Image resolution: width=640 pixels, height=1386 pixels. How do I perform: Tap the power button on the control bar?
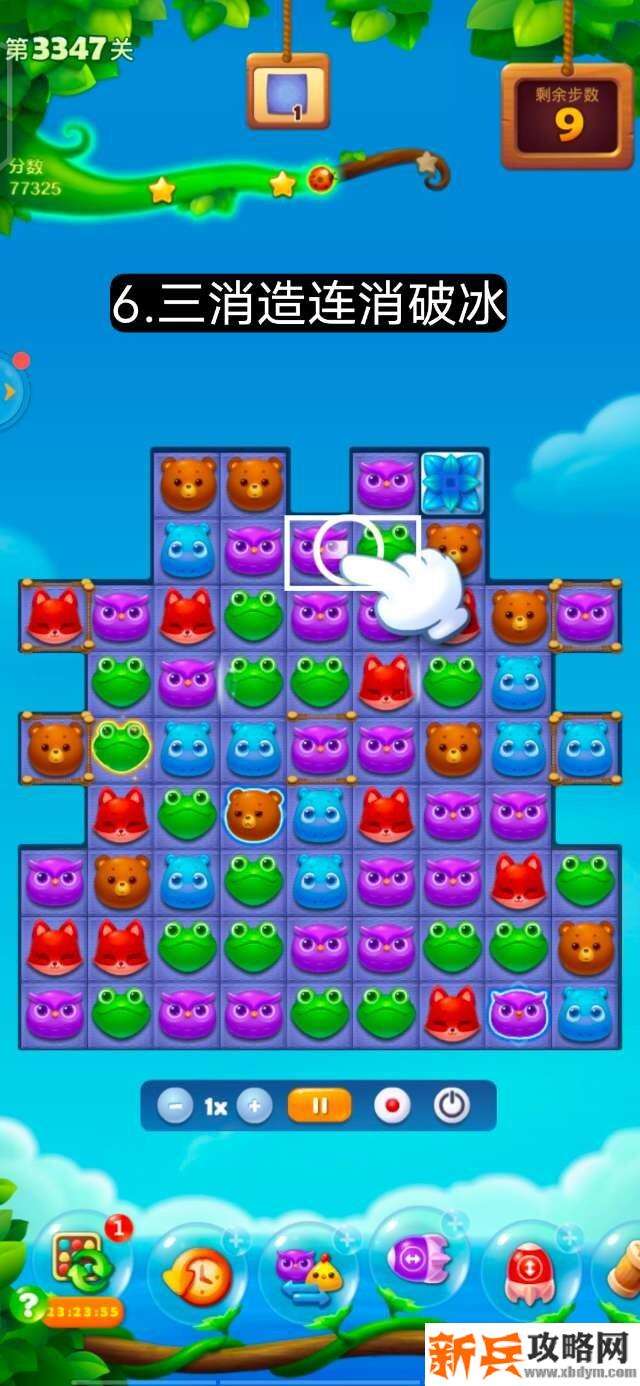click(452, 1106)
